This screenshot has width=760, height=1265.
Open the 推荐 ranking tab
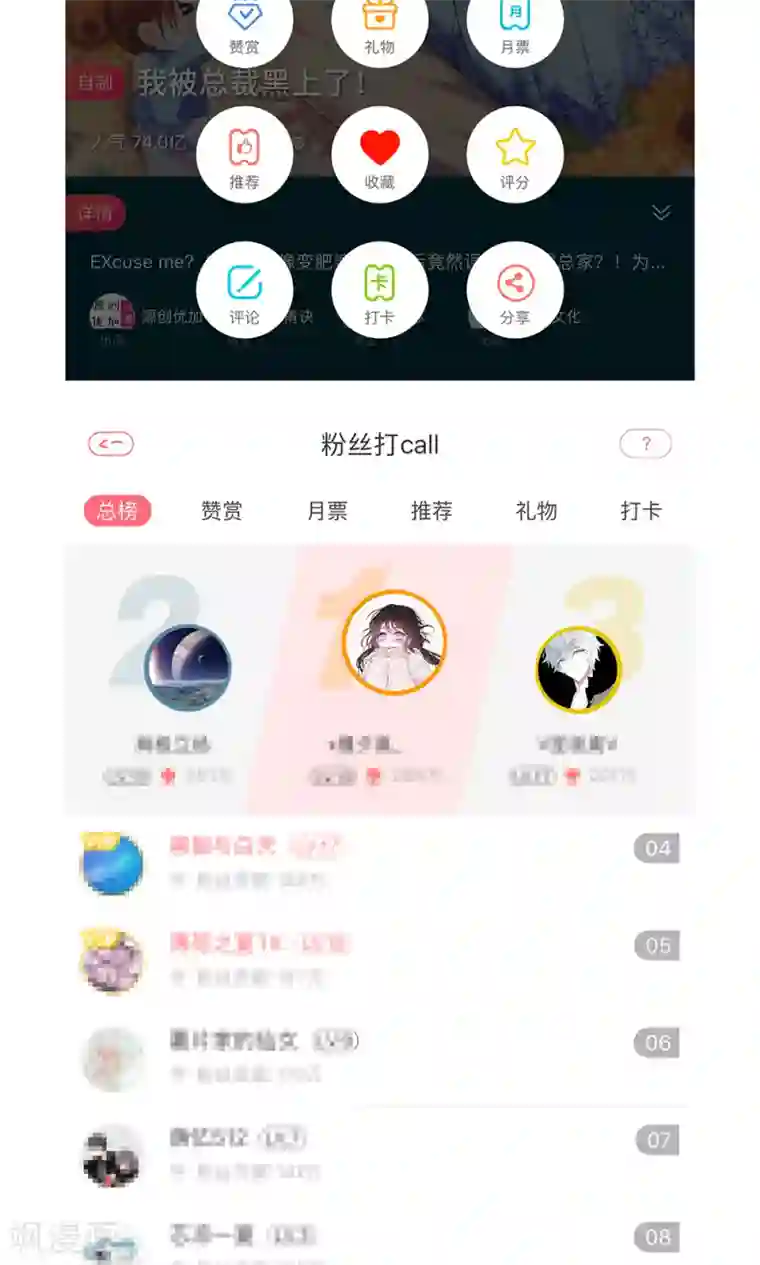434,511
